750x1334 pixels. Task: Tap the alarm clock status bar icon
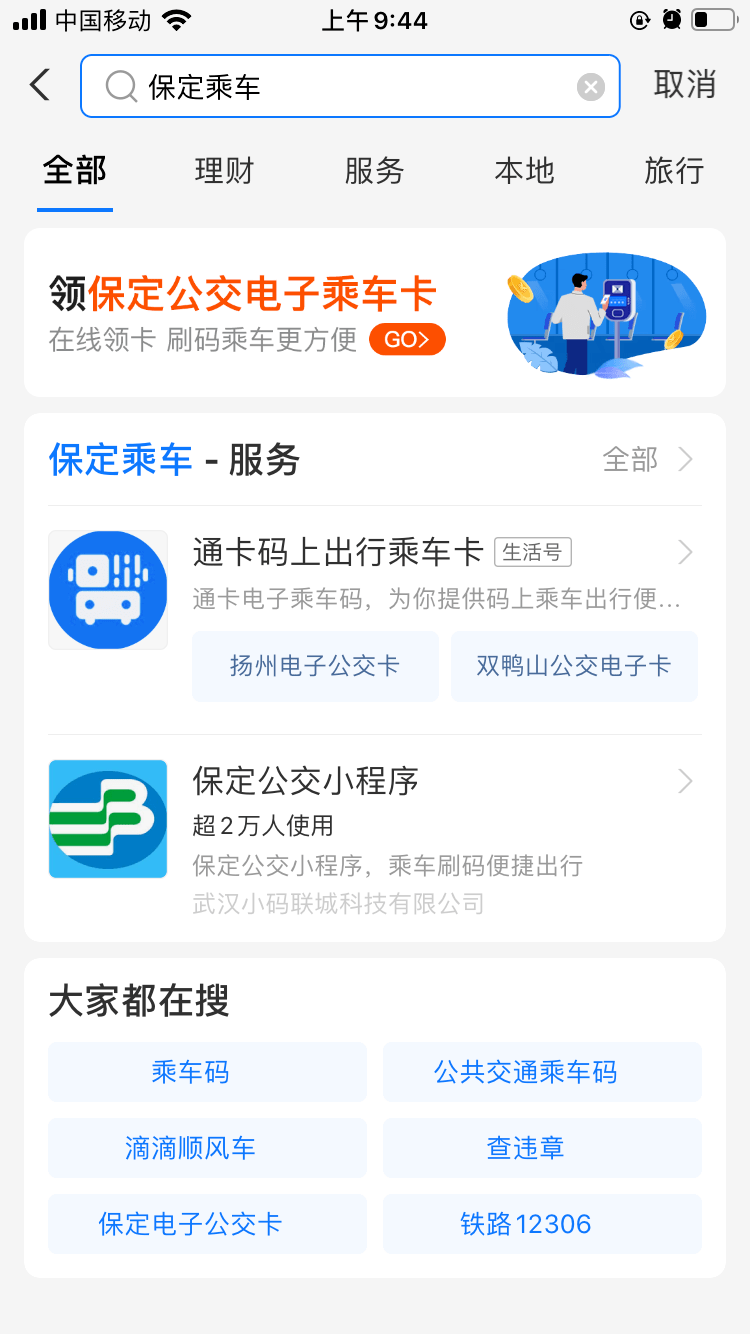pos(670,18)
